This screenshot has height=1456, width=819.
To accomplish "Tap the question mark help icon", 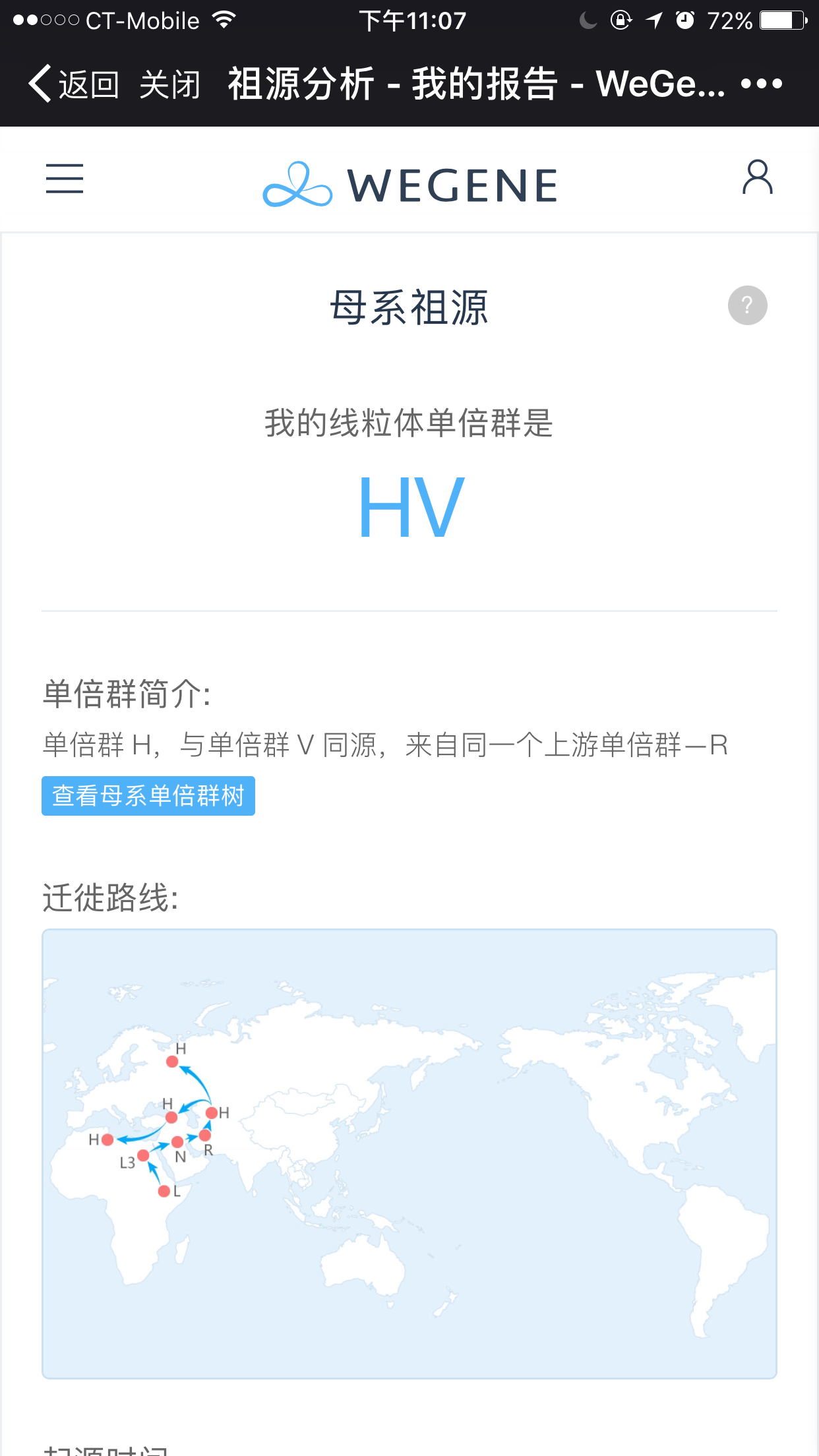I will (747, 305).
